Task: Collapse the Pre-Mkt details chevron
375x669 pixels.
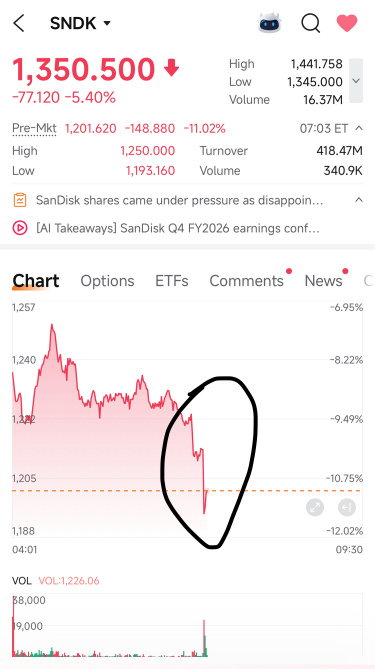Action: point(359,128)
